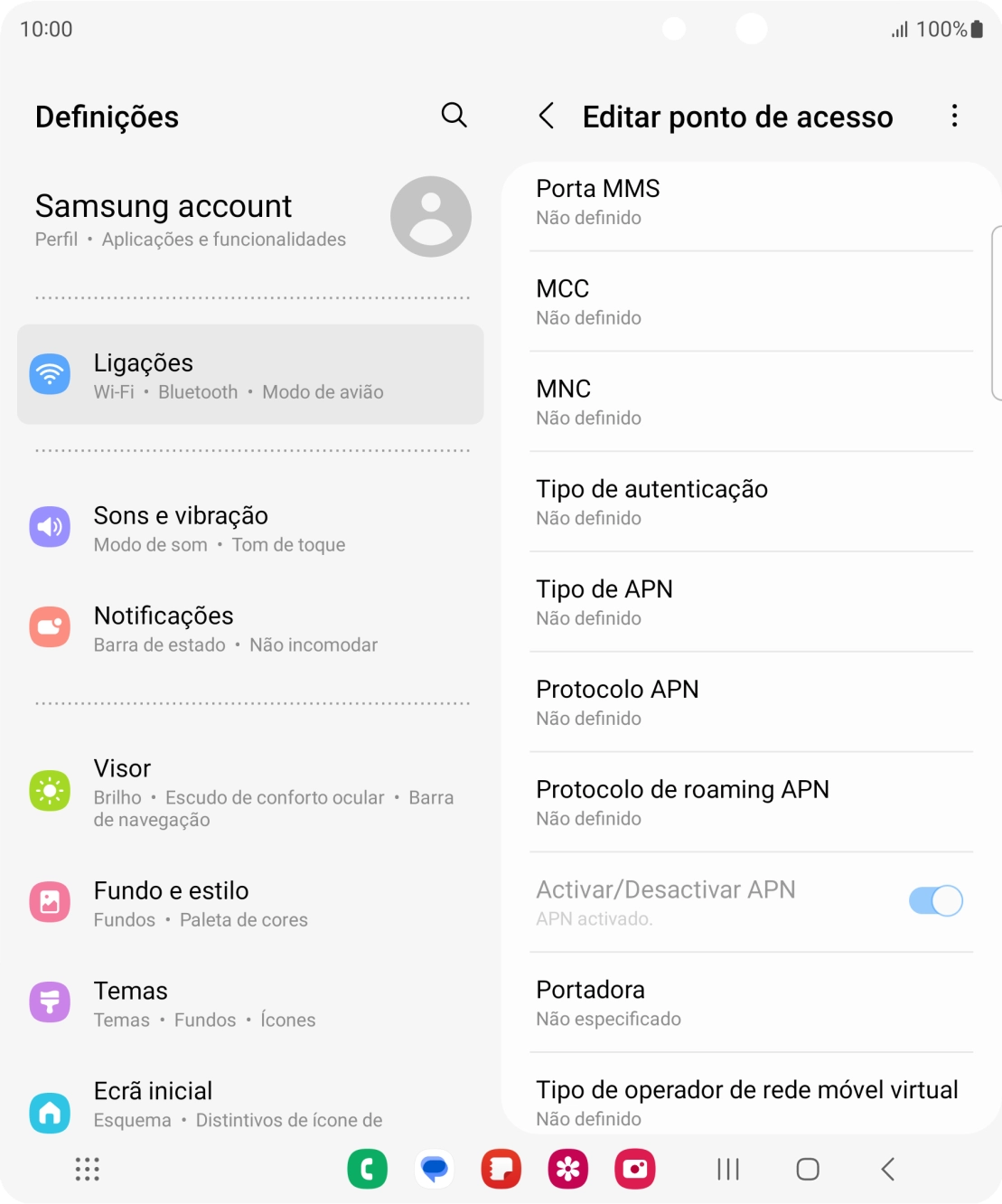Choose Protocolo de roaming APN
The width and height of the screenshot is (1002, 1204).
(x=750, y=804)
